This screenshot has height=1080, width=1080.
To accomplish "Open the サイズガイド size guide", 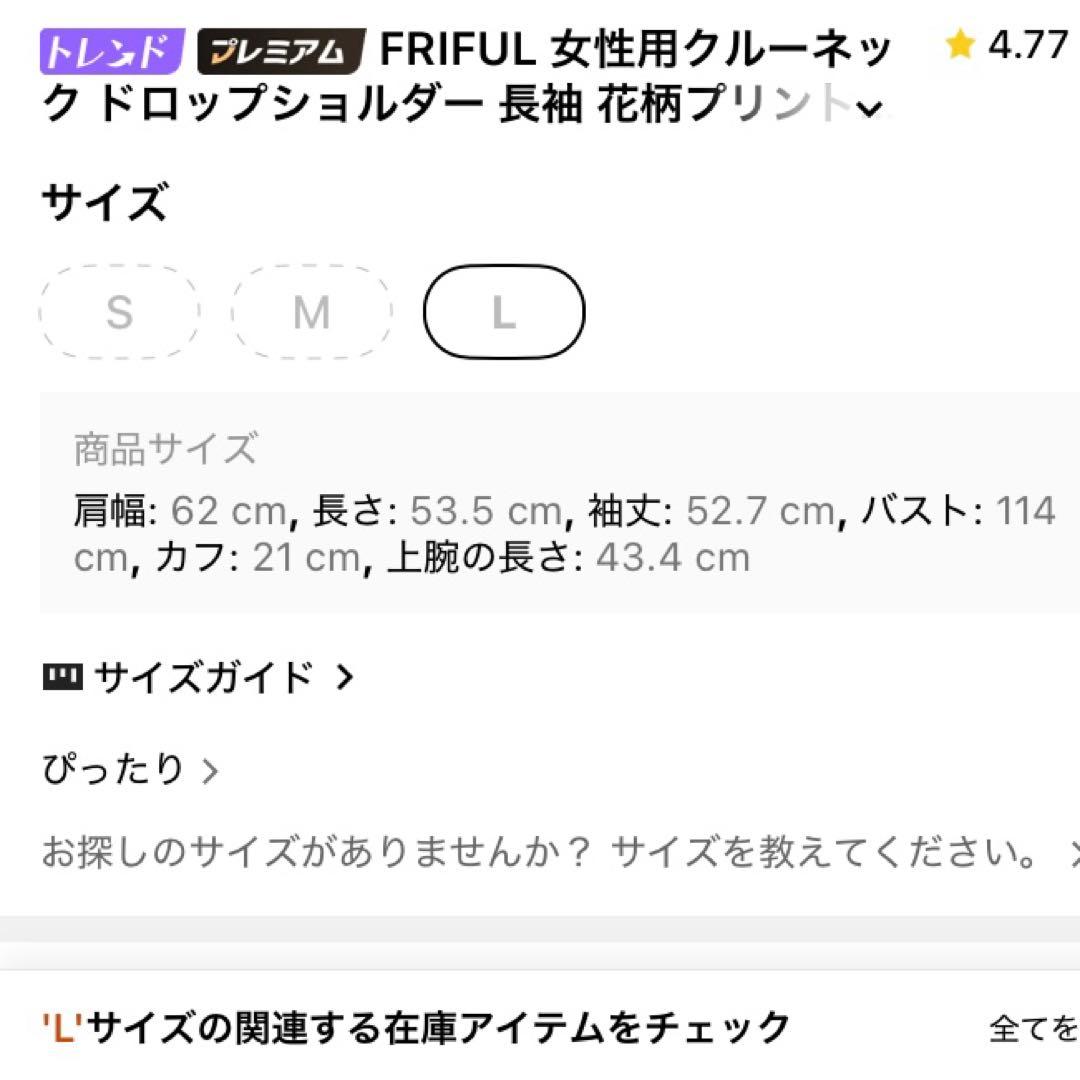I will coord(200,678).
